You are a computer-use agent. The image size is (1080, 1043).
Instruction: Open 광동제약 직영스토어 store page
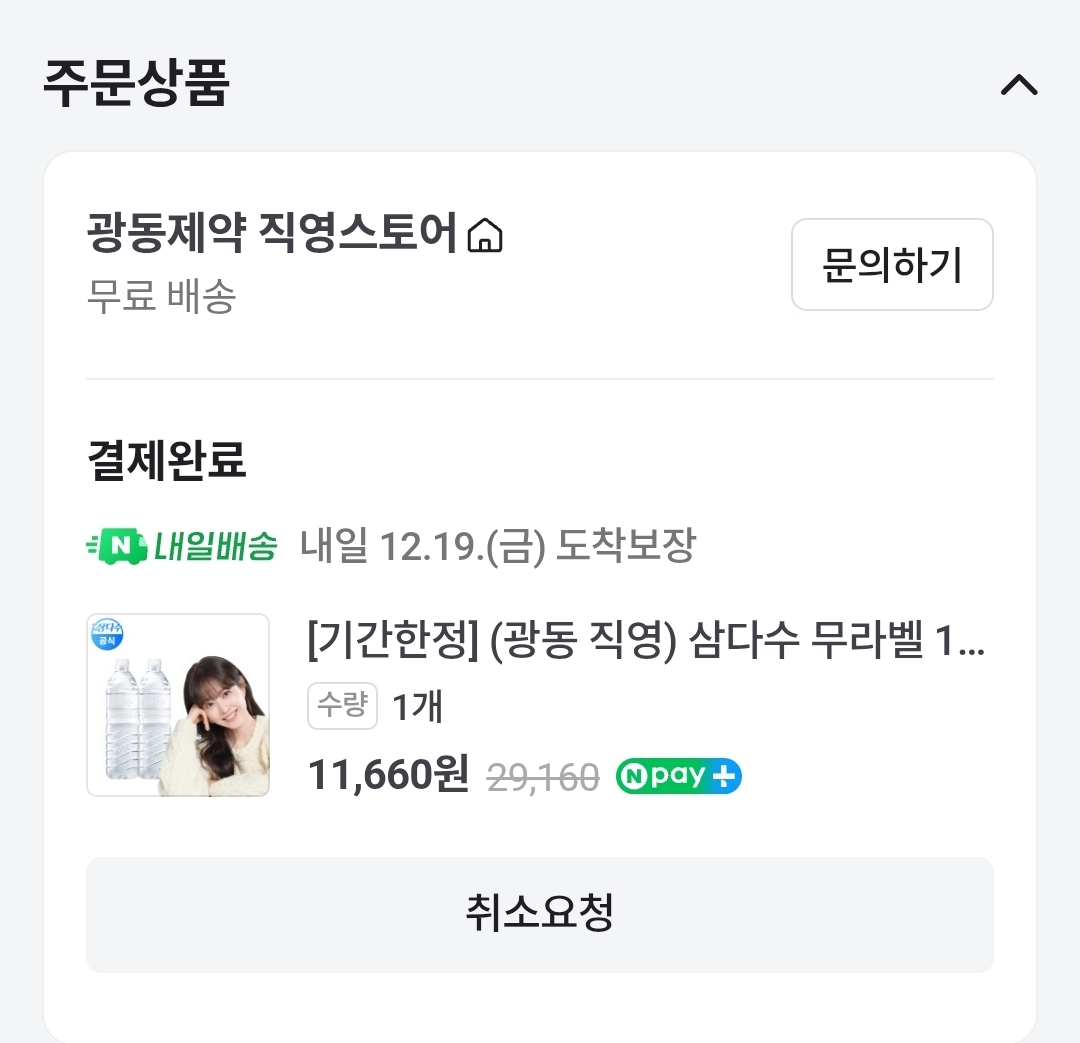point(296,235)
